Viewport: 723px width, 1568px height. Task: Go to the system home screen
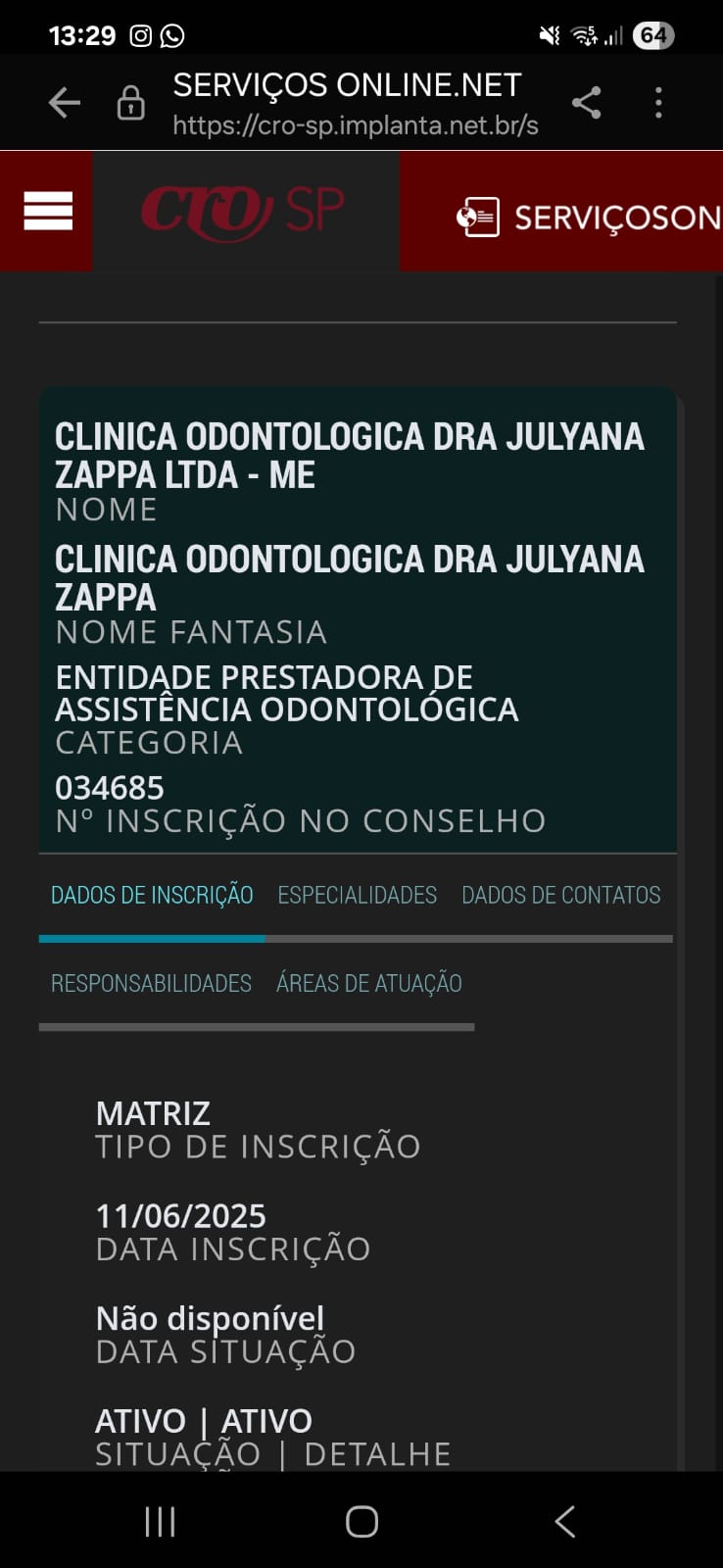click(361, 1521)
